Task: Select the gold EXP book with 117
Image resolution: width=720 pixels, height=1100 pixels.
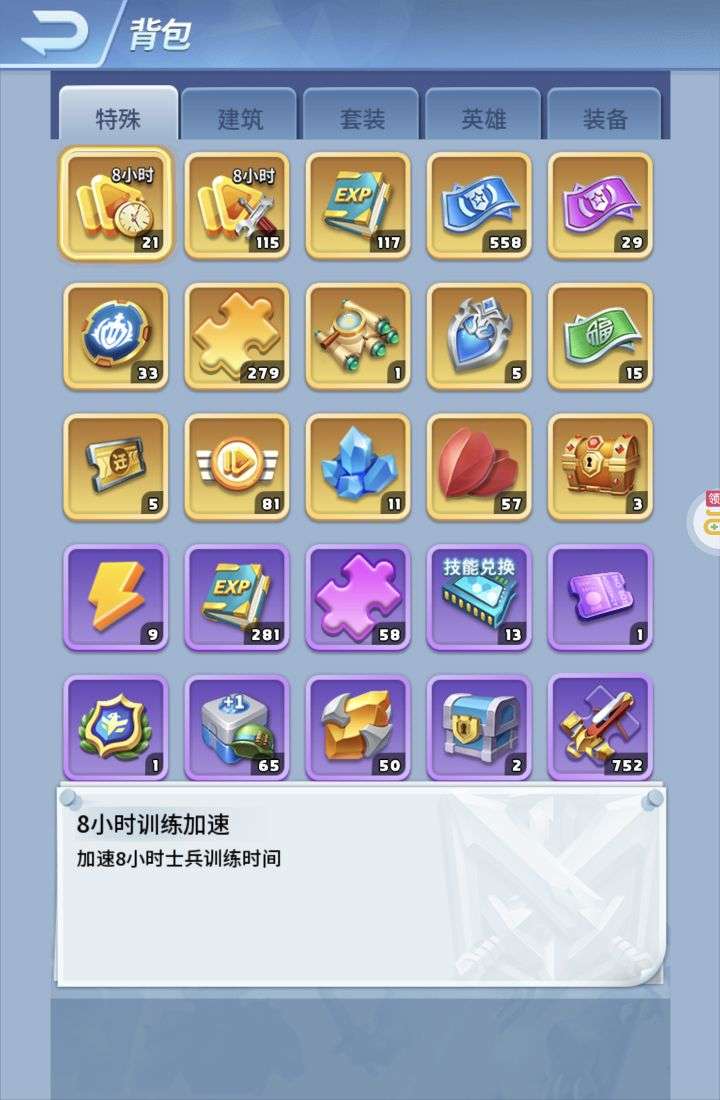Action: tap(358, 205)
